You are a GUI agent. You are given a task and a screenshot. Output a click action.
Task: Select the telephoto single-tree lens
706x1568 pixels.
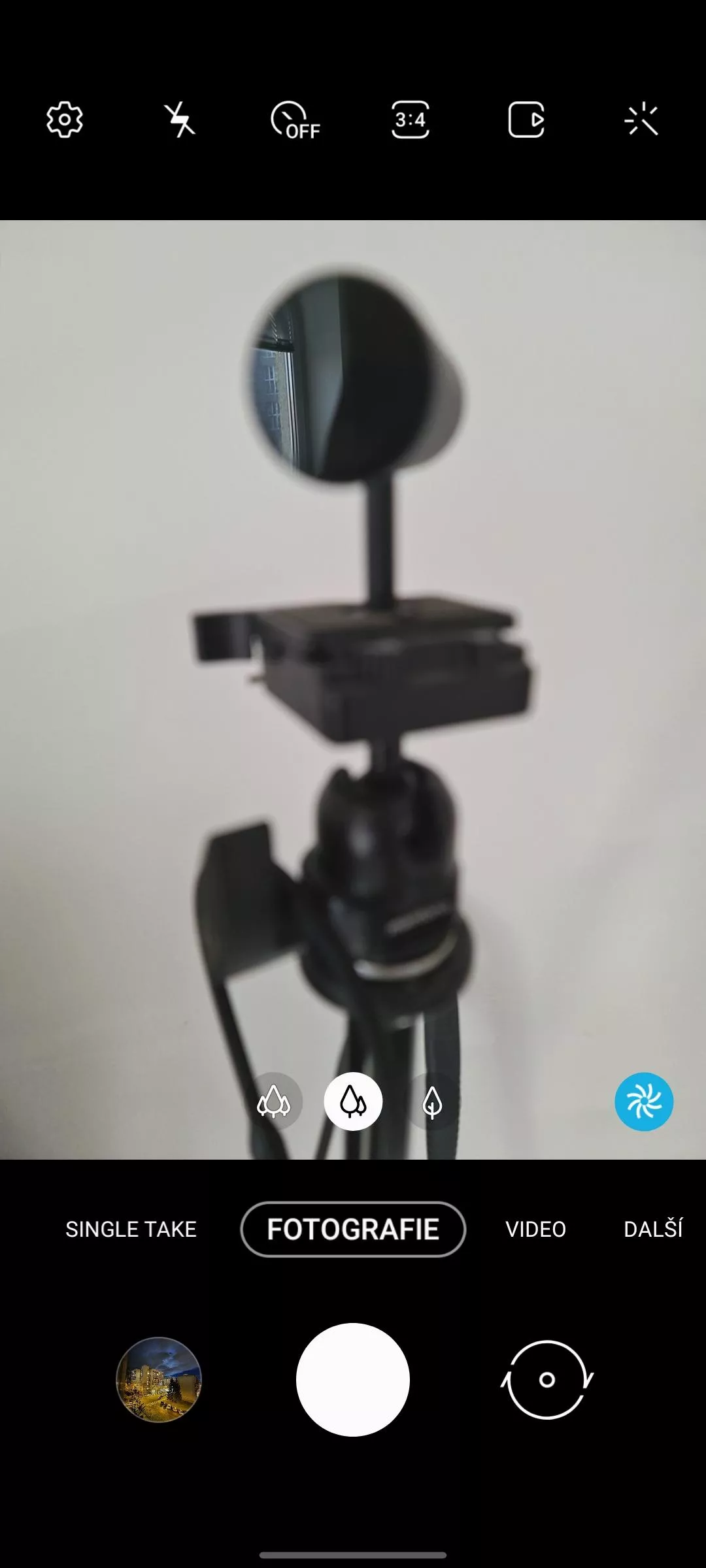[432, 1102]
